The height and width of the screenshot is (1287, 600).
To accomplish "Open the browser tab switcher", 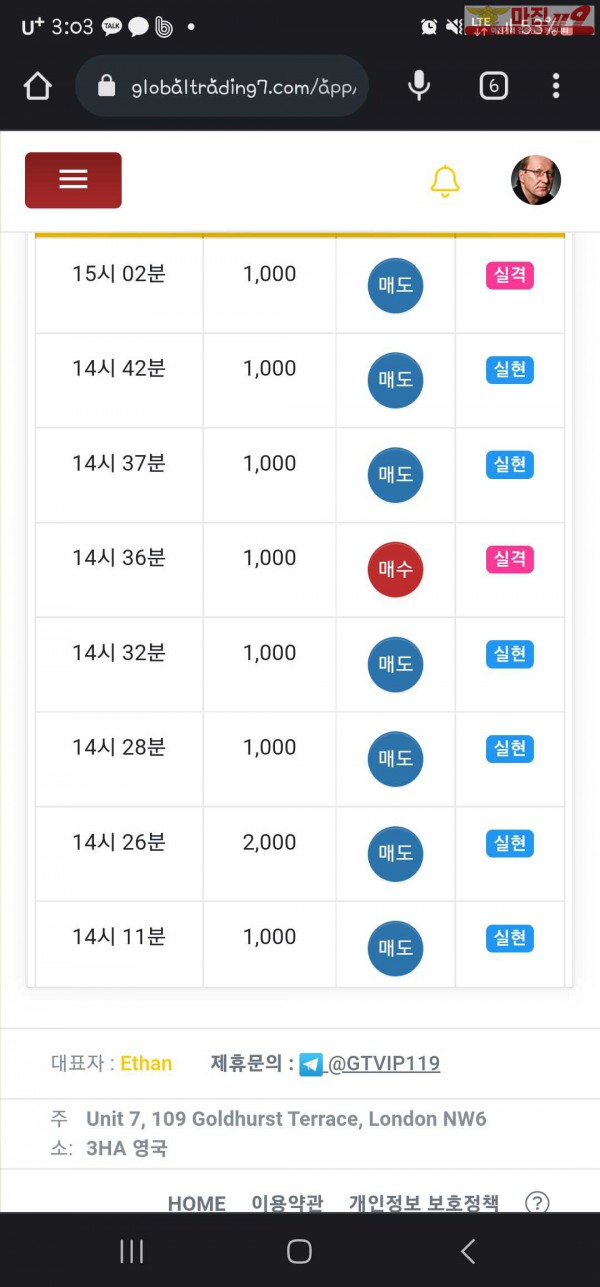I will click(x=493, y=87).
